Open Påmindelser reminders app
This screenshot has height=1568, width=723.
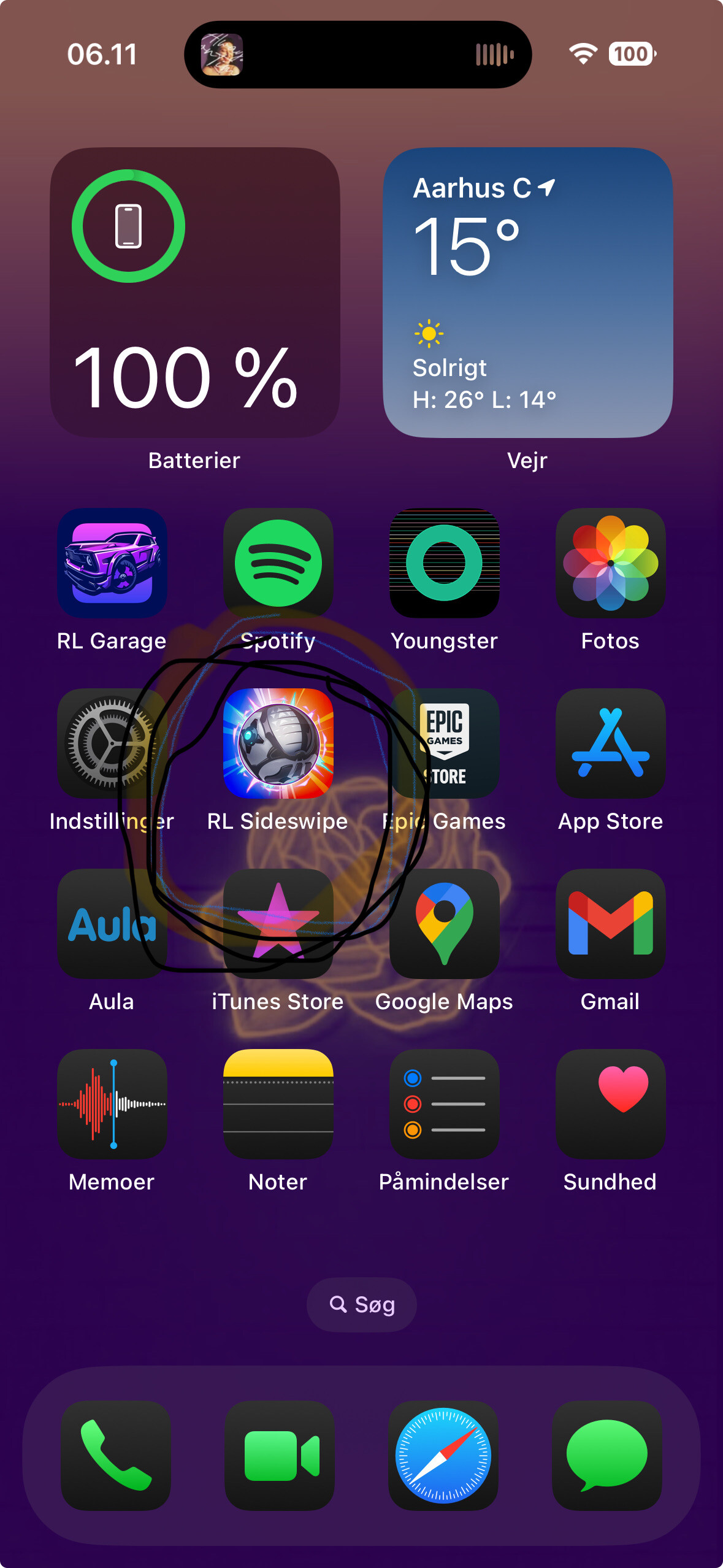click(x=445, y=1104)
